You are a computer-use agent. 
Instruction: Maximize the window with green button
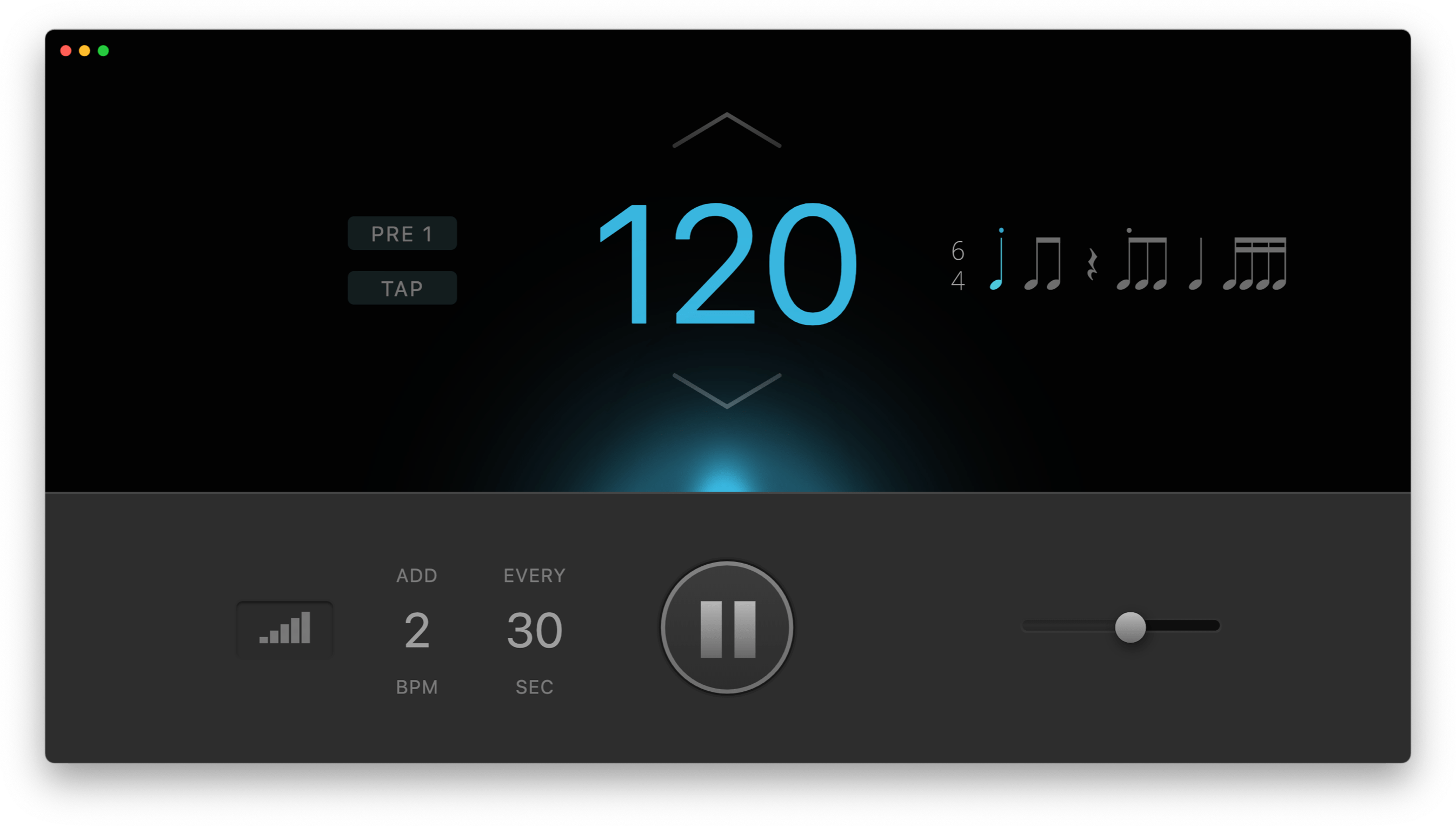coord(103,51)
